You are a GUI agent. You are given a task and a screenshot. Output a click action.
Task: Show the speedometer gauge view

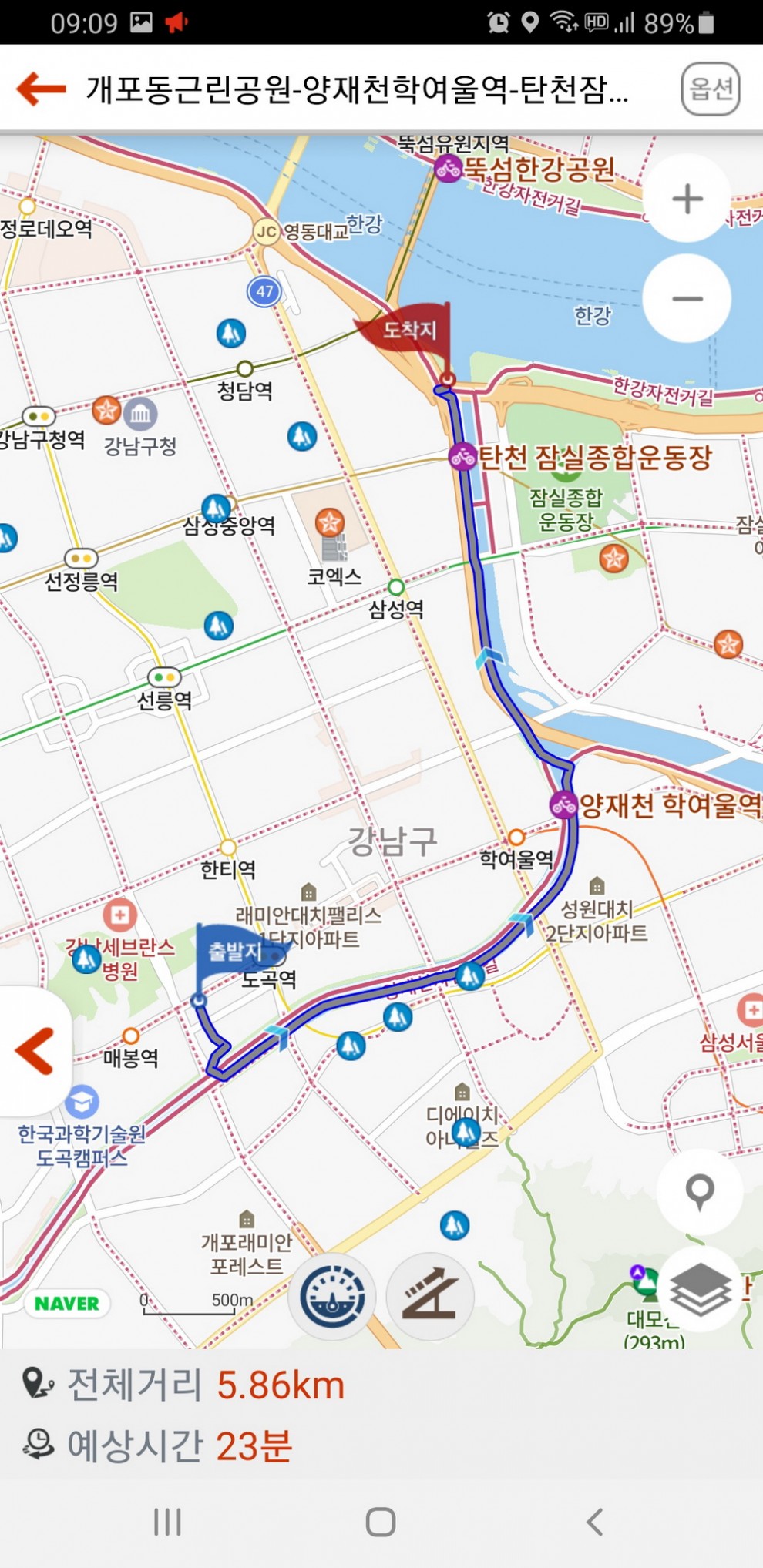pos(332,1298)
